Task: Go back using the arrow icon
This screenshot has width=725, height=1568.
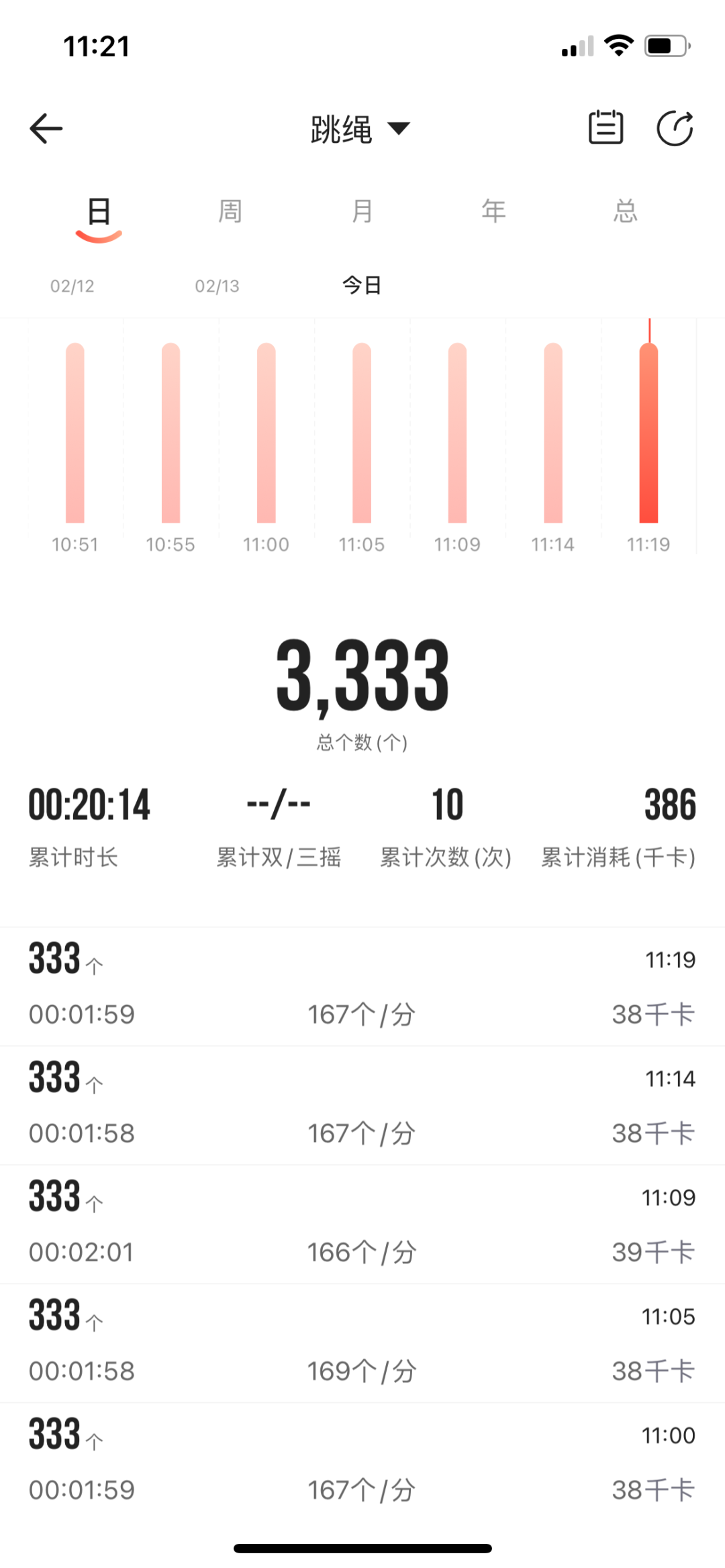Action: coord(46,128)
